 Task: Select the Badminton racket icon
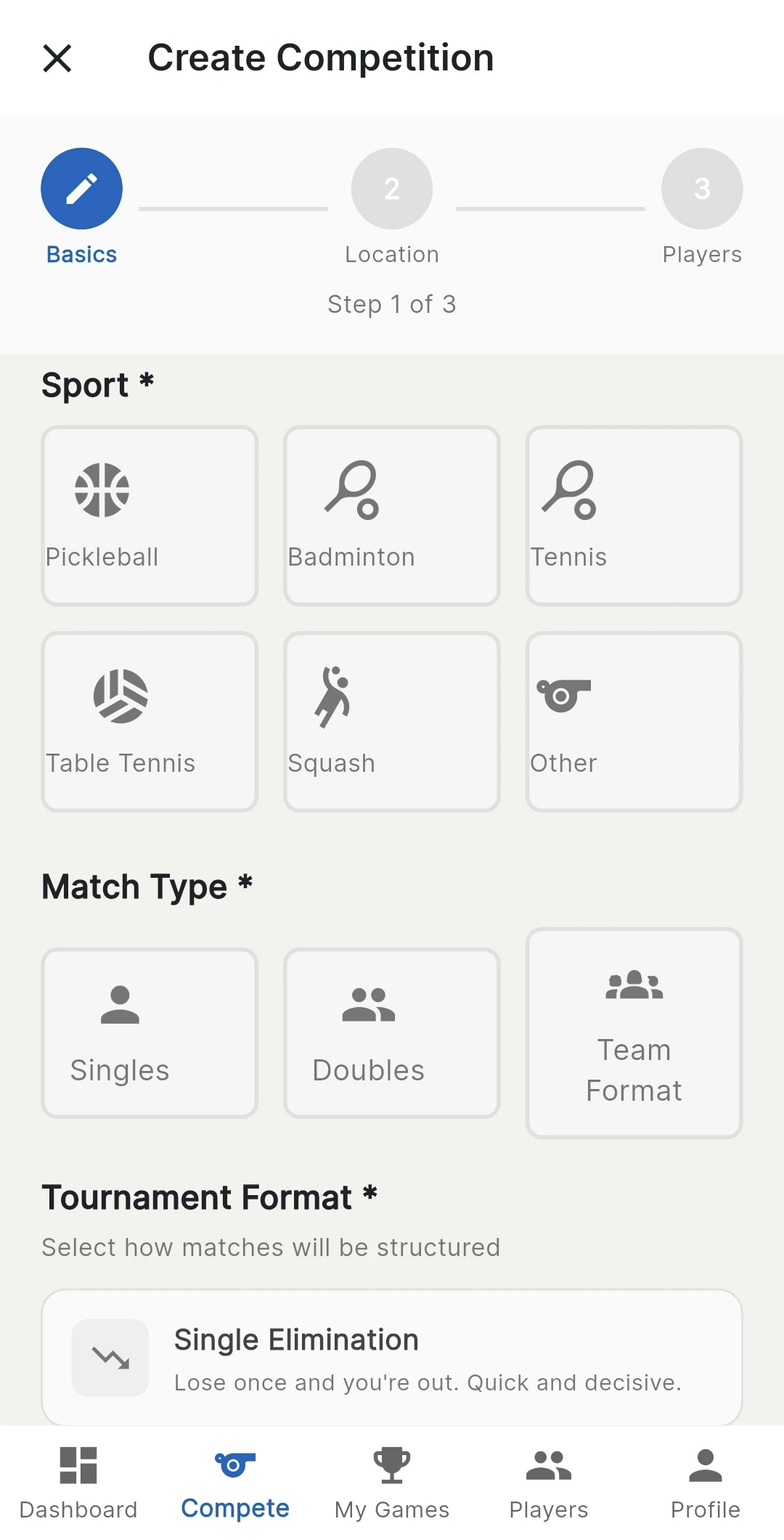[x=351, y=491]
